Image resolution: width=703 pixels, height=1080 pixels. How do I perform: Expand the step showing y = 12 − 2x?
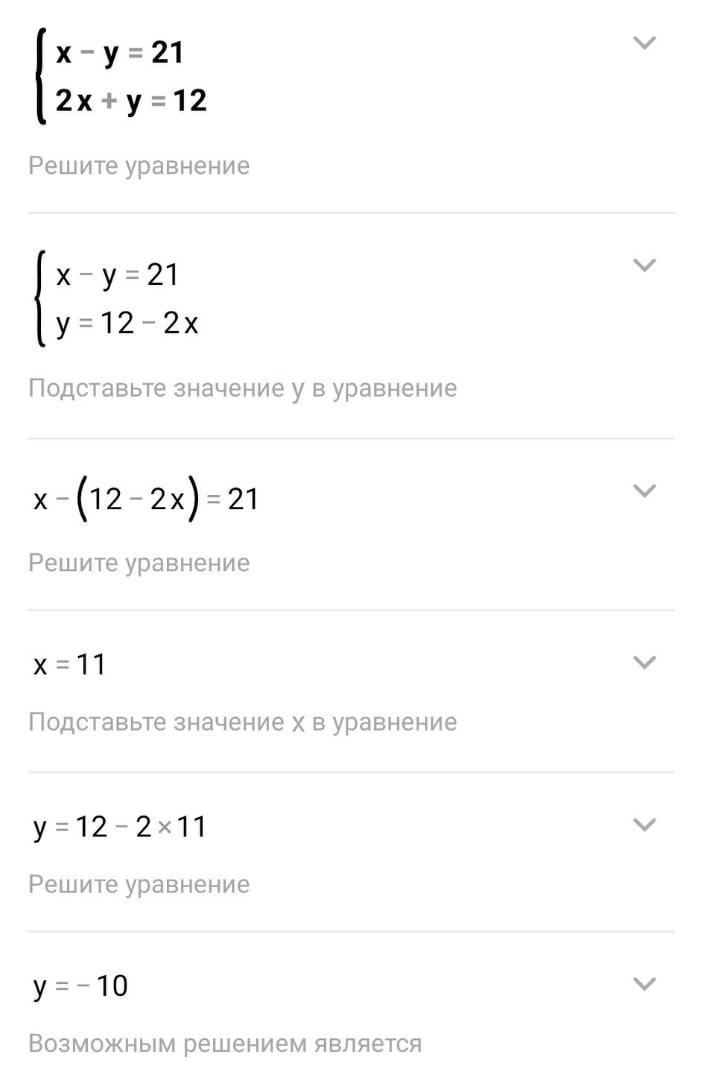(645, 265)
